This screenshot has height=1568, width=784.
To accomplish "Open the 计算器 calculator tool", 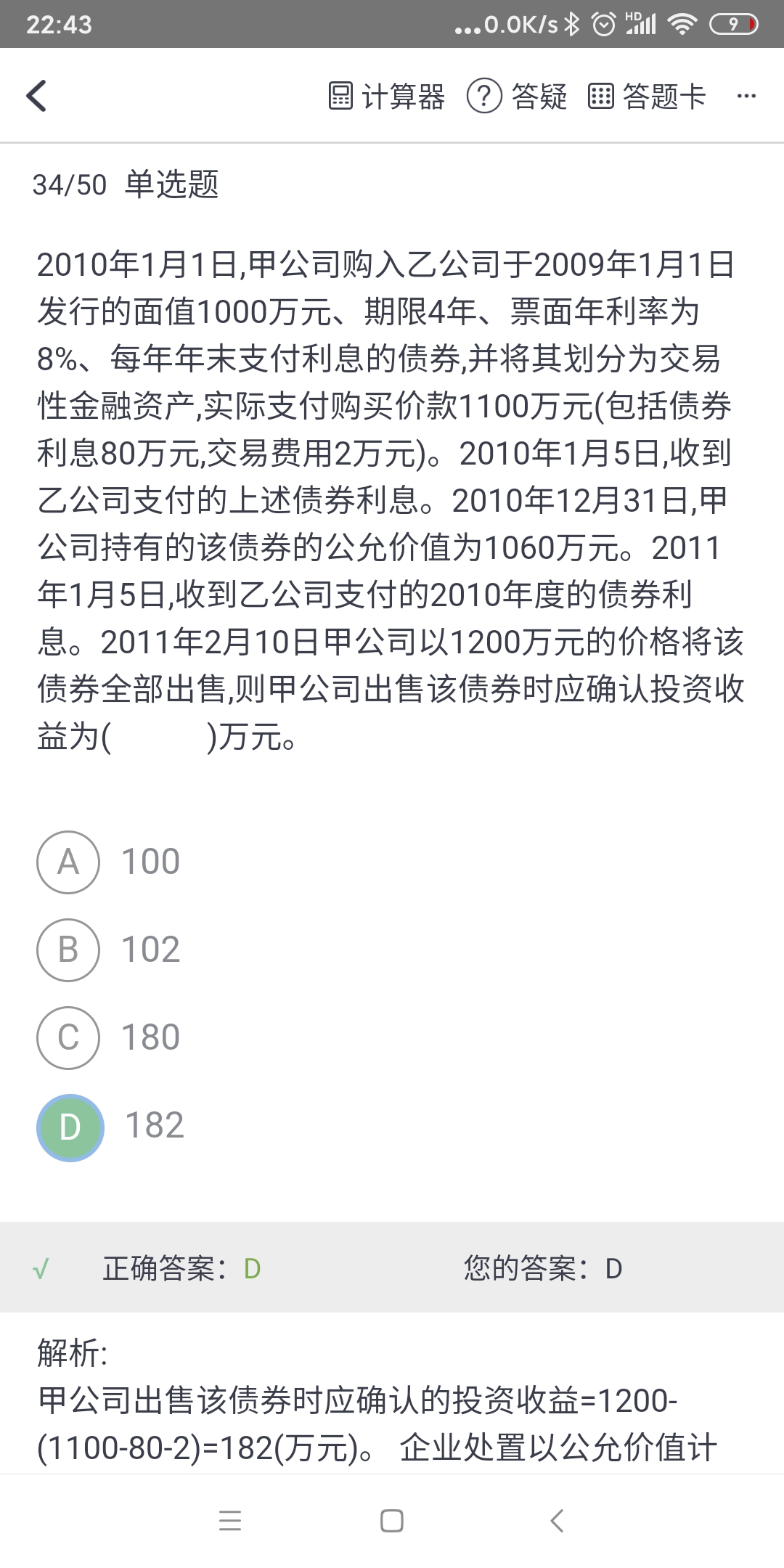I will (x=386, y=96).
